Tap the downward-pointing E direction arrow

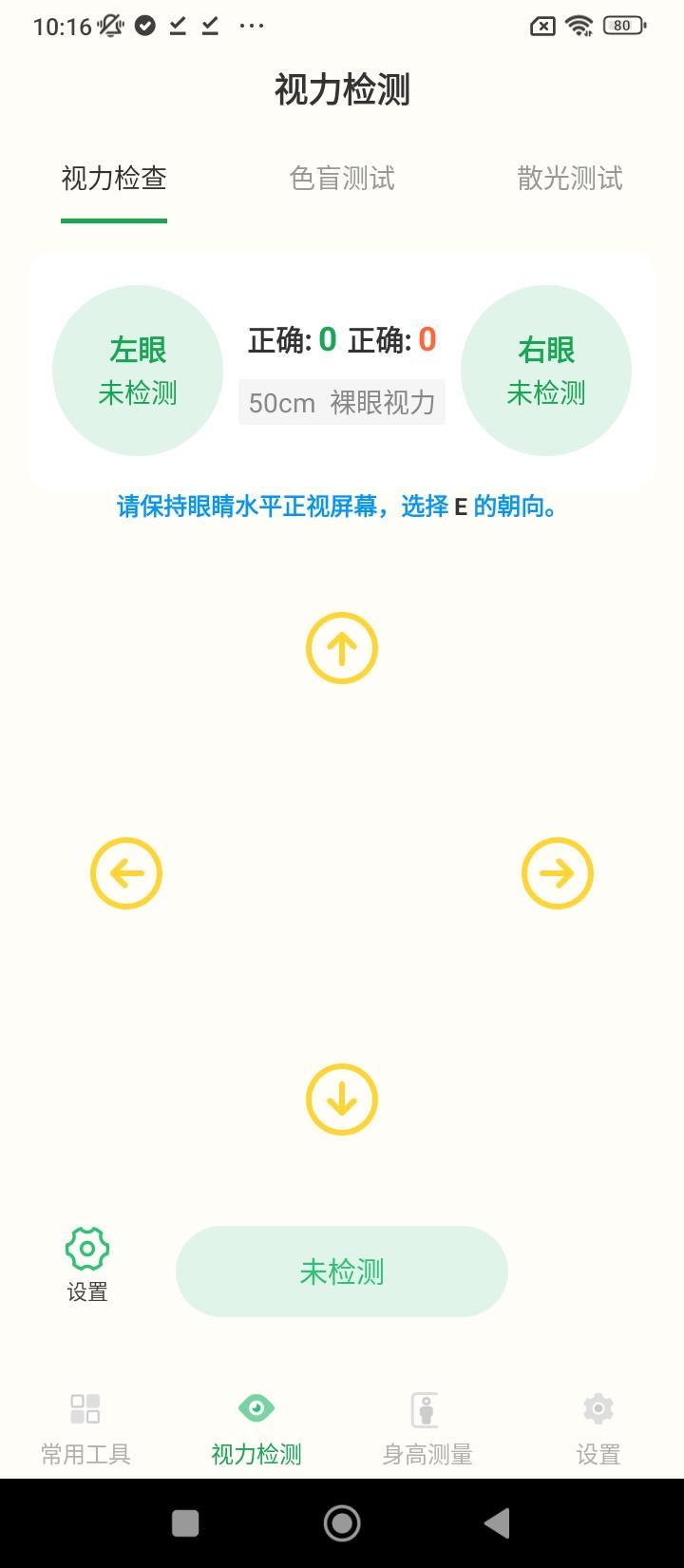(x=342, y=1099)
